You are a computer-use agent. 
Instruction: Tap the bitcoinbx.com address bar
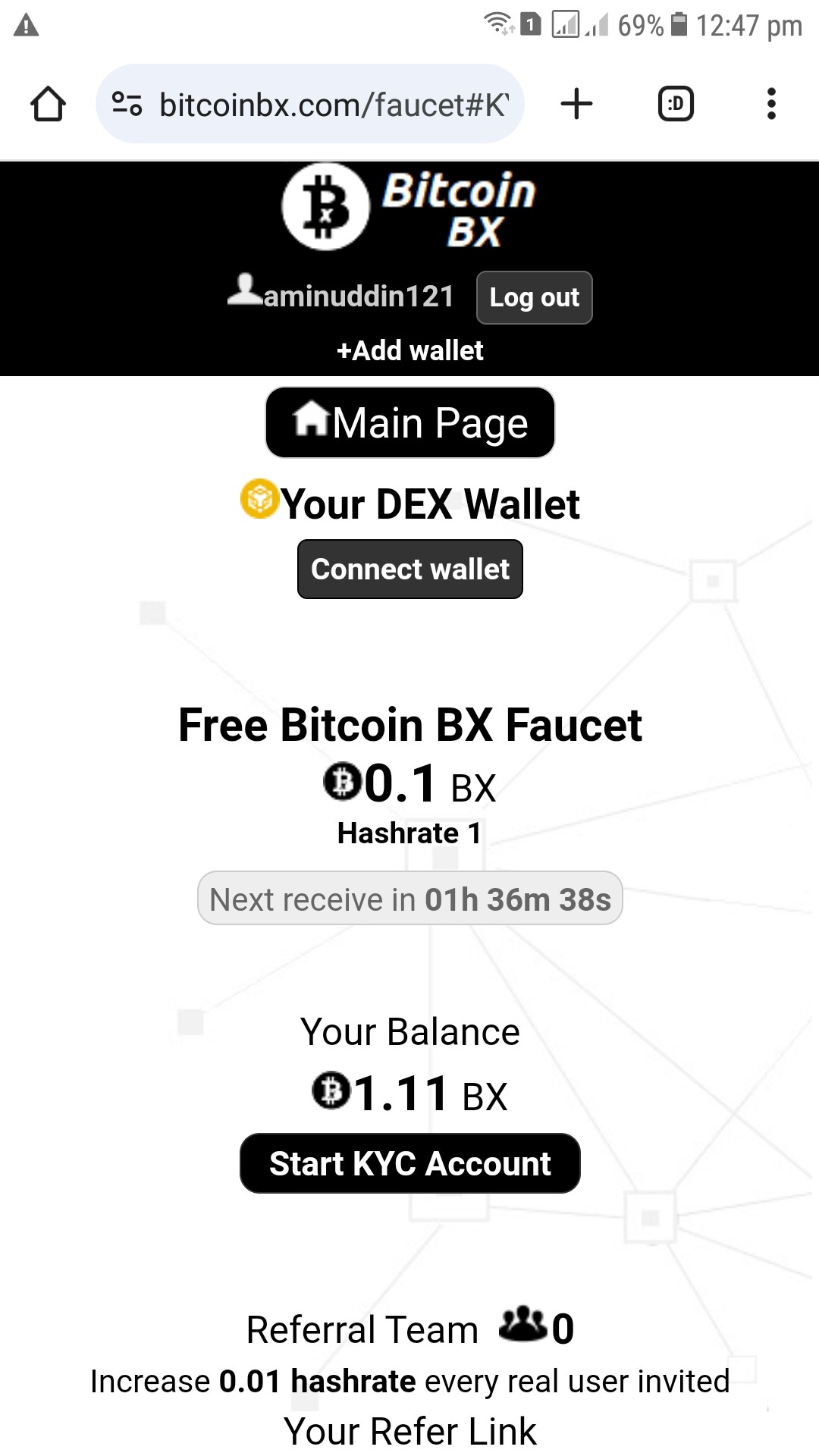click(x=334, y=105)
